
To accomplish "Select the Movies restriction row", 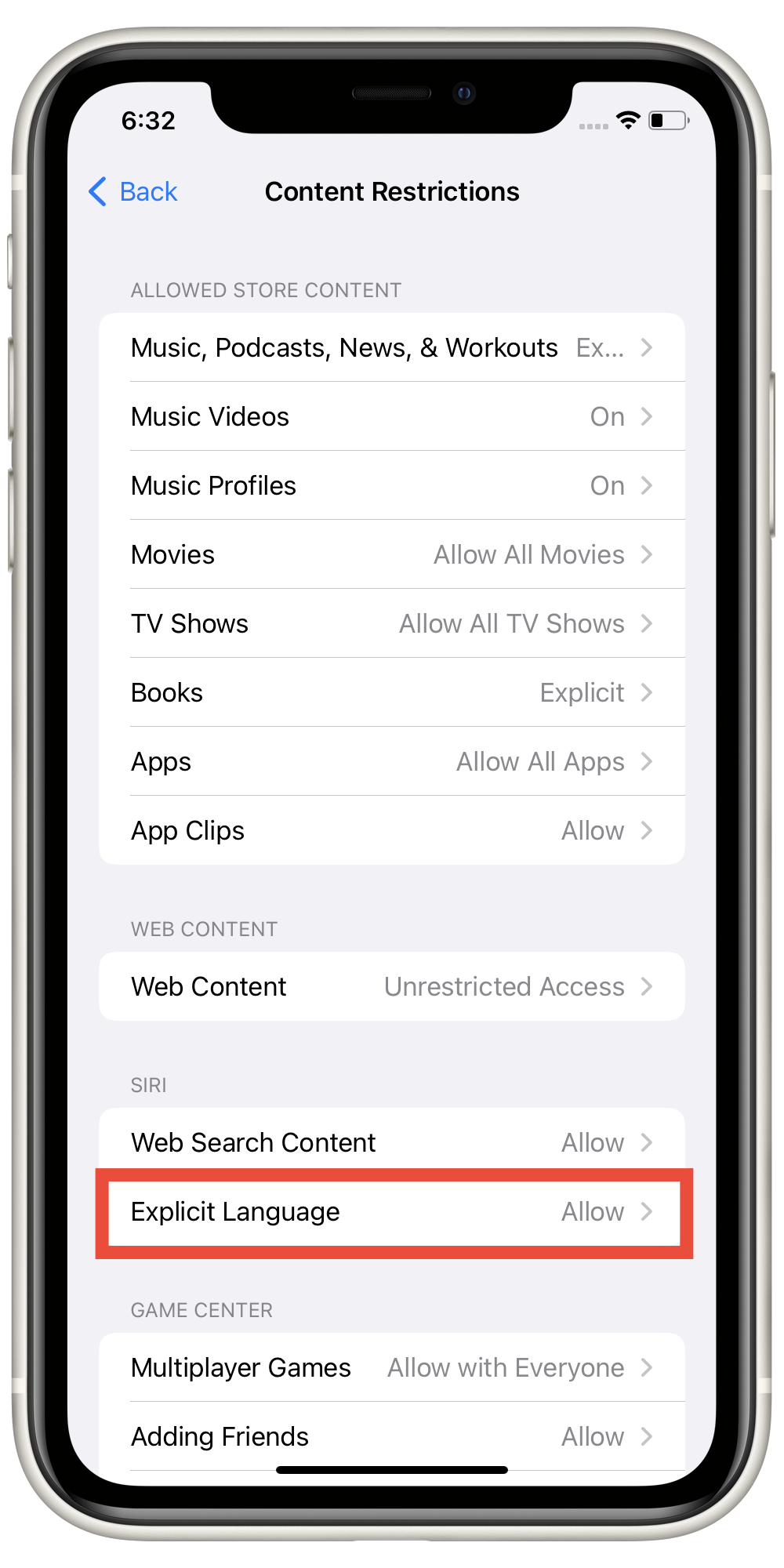I will [x=392, y=554].
